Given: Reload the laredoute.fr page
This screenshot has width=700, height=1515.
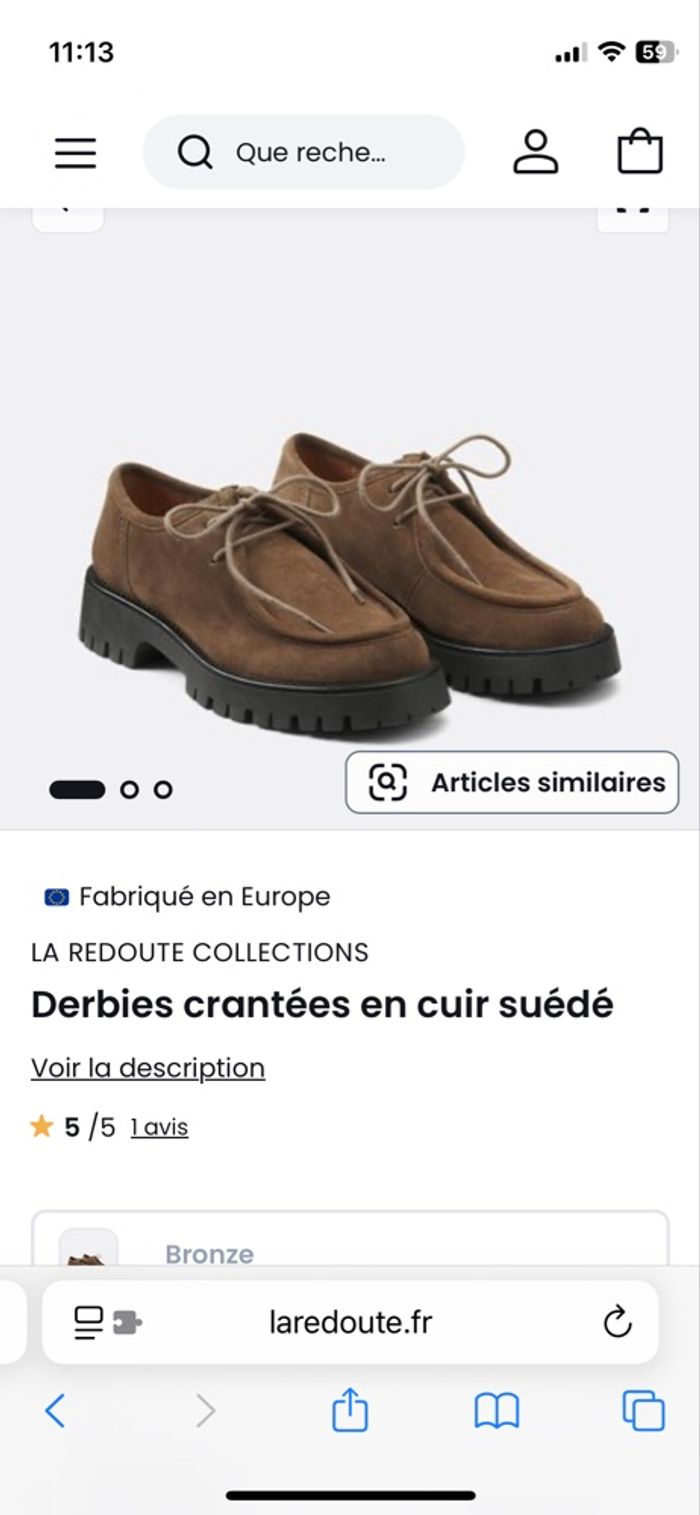Looking at the screenshot, I should (x=618, y=1322).
